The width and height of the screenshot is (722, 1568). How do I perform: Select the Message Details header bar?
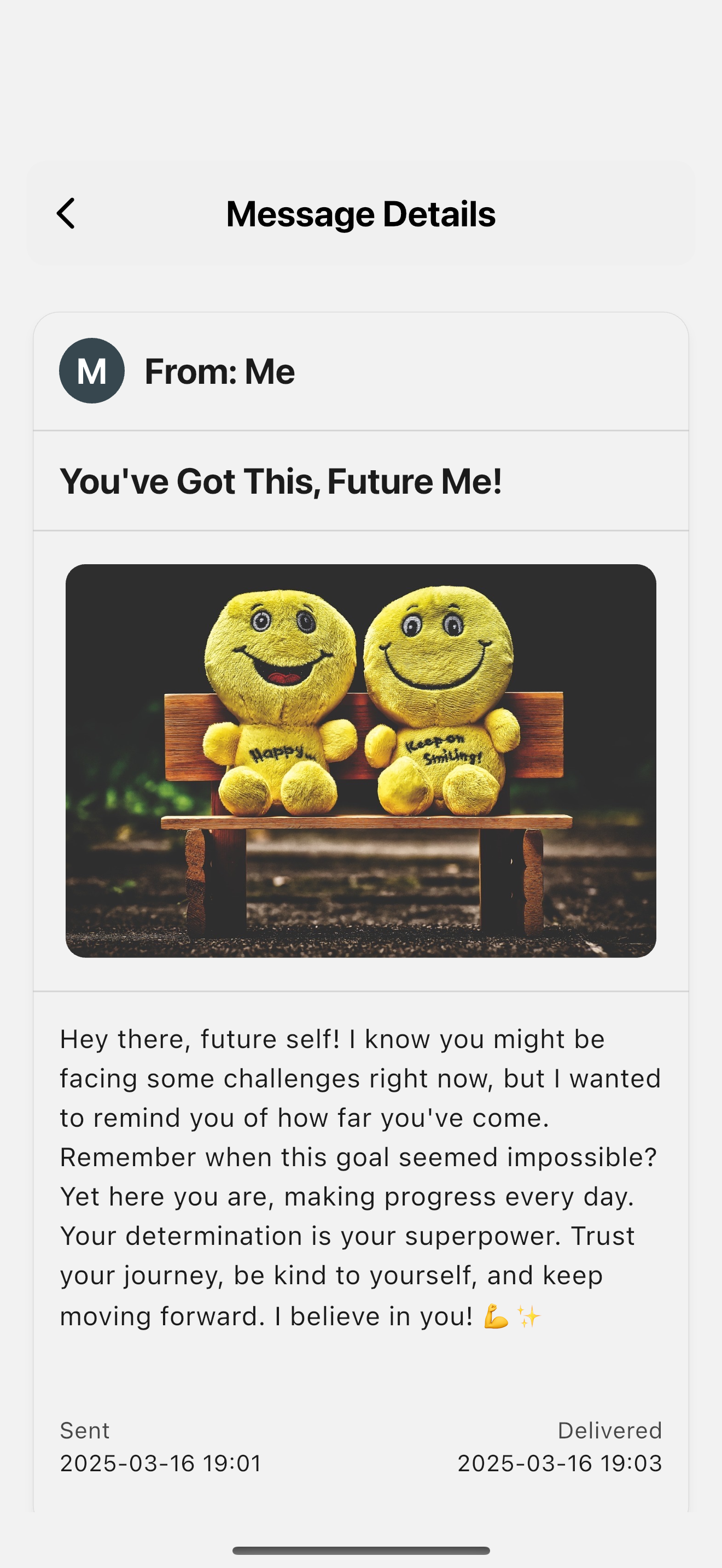361,213
